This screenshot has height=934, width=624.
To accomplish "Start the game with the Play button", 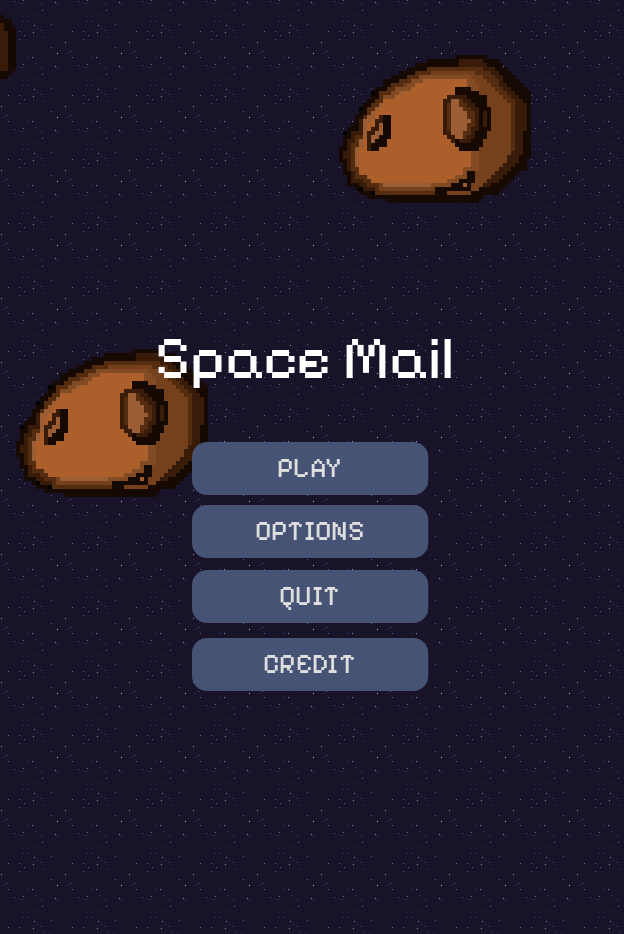I will (x=310, y=468).
